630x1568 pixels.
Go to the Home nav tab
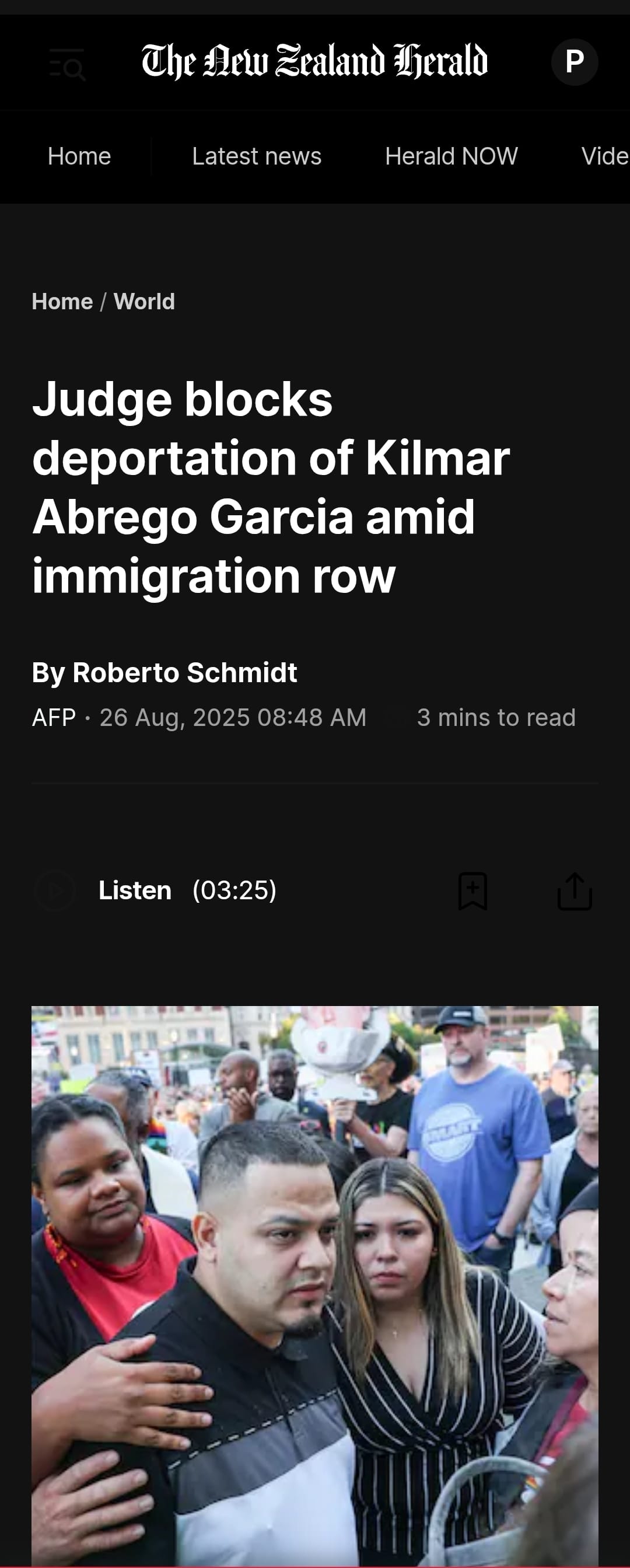pos(79,156)
